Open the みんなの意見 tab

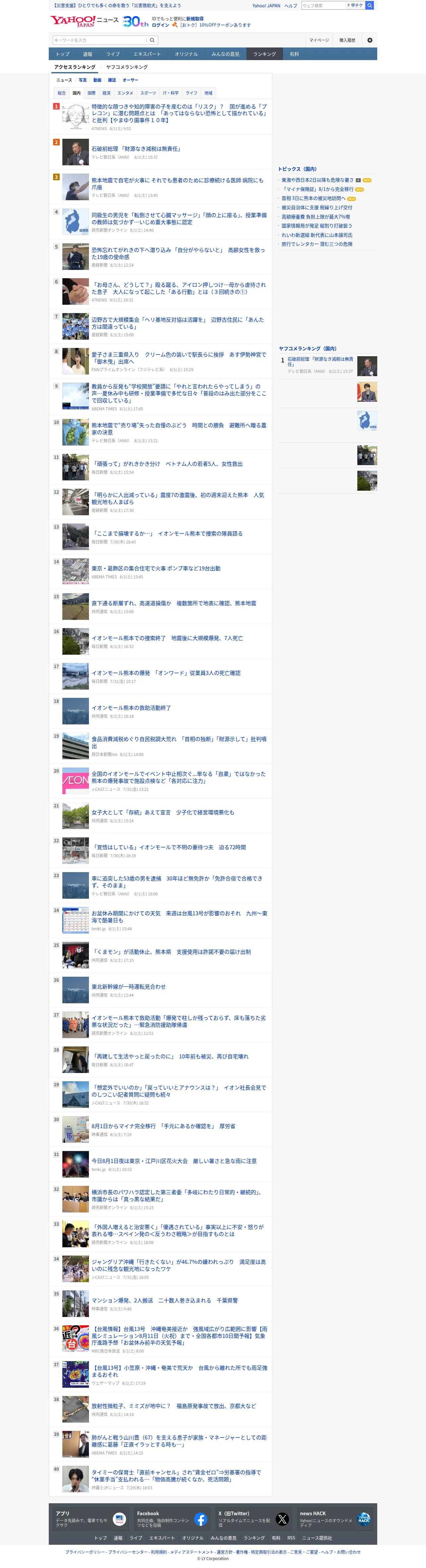coord(225,54)
